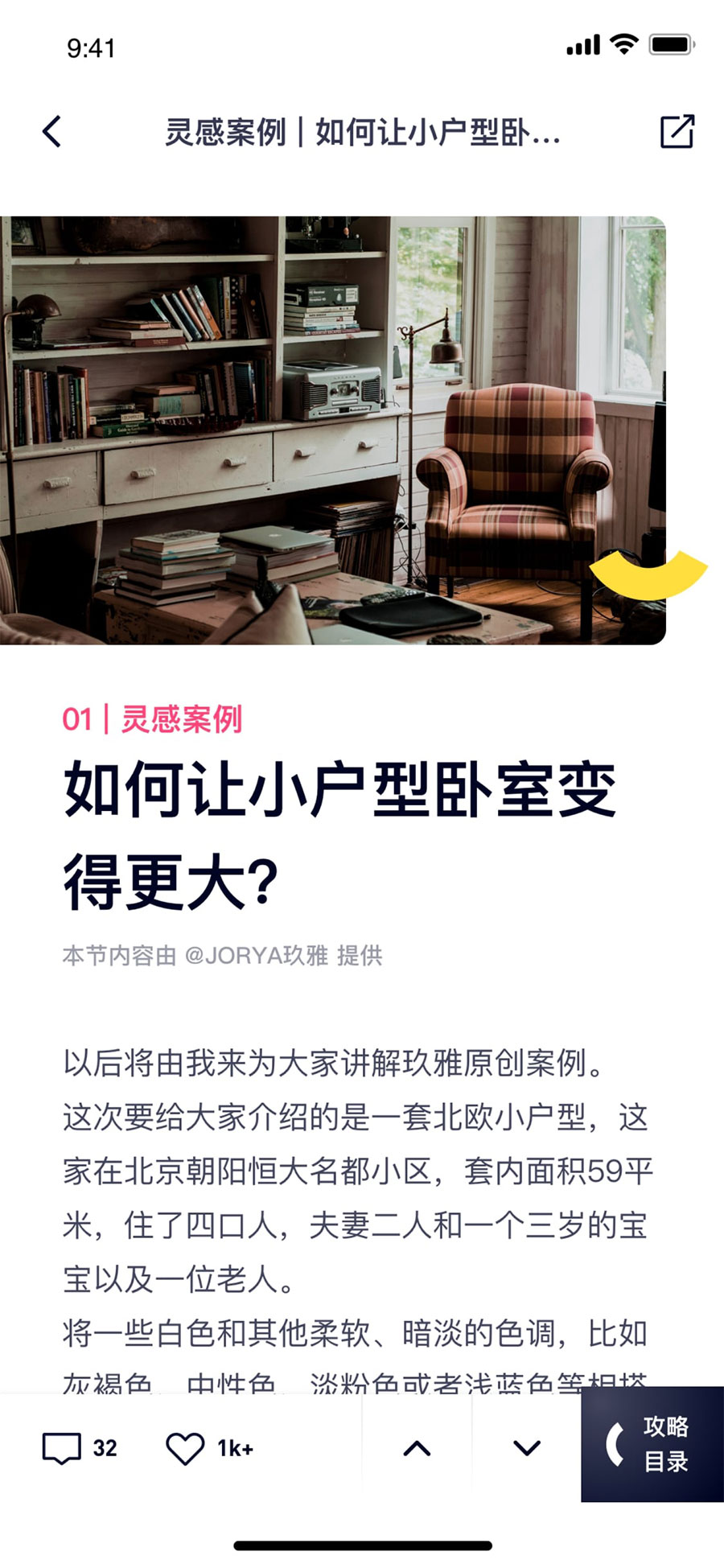
Task: Open the bedroom header image
Action: pos(332,430)
